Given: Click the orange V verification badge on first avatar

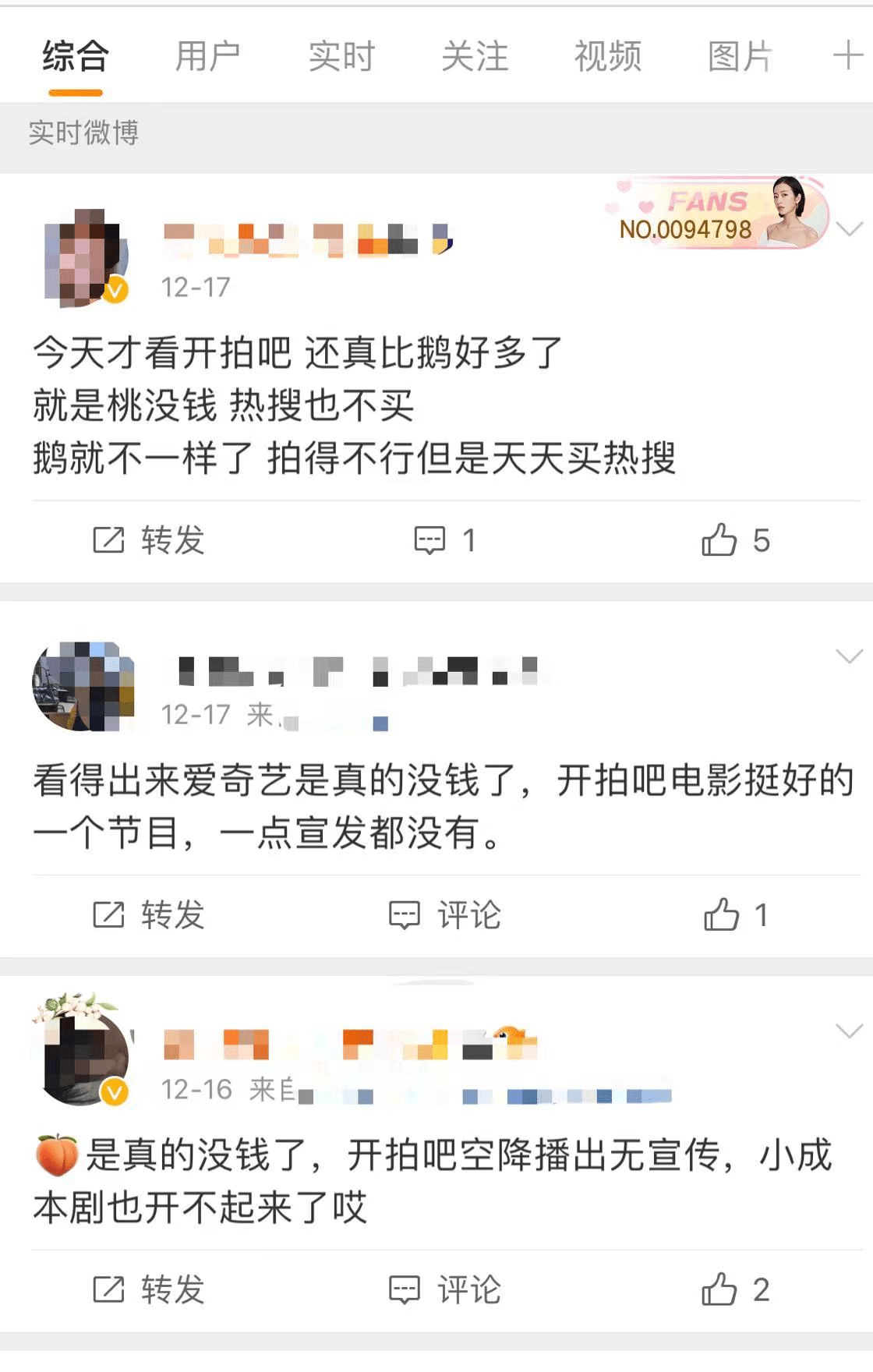Looking at the screenshot, I should point(115,290).
